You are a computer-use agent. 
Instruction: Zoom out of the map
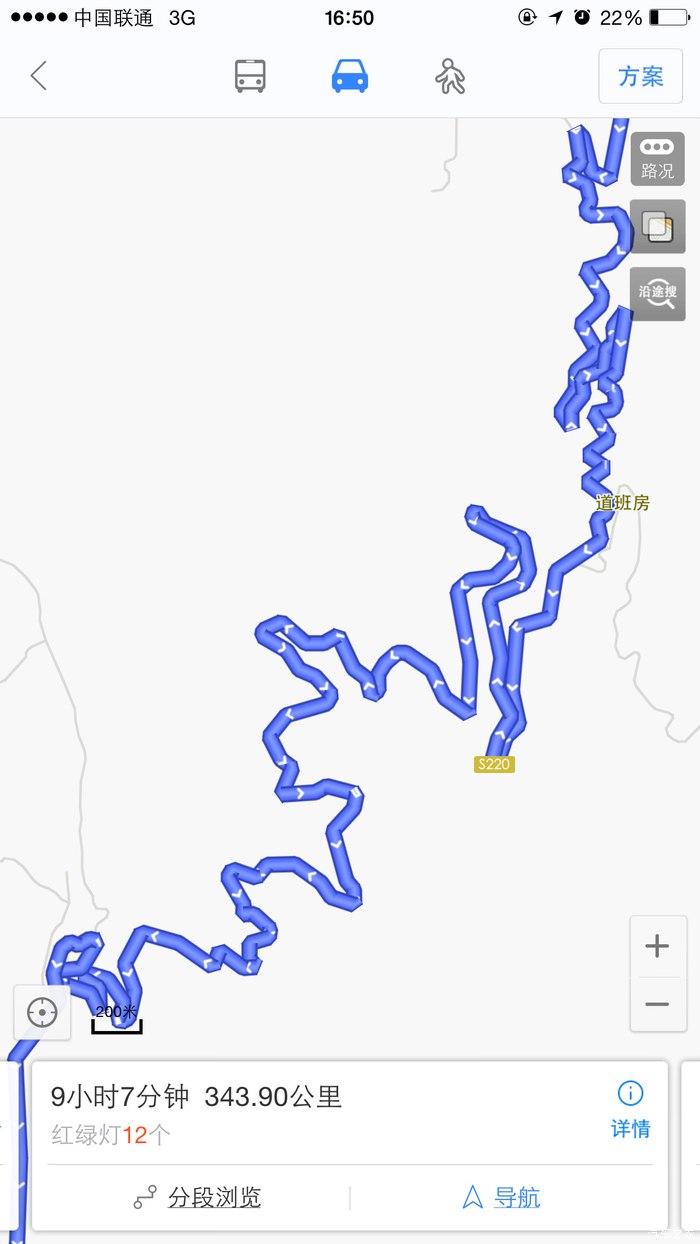pyautogui.click(x=657, y=1004)
